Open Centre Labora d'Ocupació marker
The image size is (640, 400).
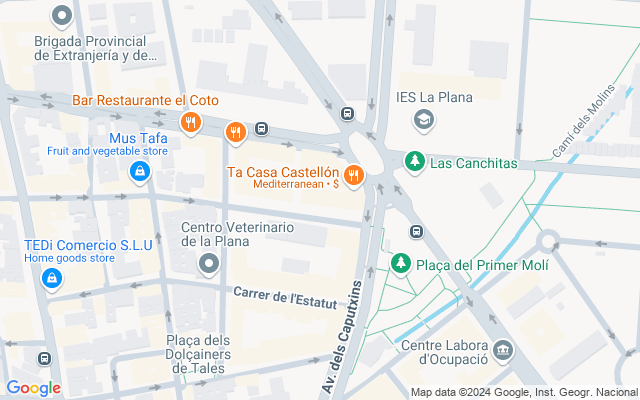click(502, 350)
